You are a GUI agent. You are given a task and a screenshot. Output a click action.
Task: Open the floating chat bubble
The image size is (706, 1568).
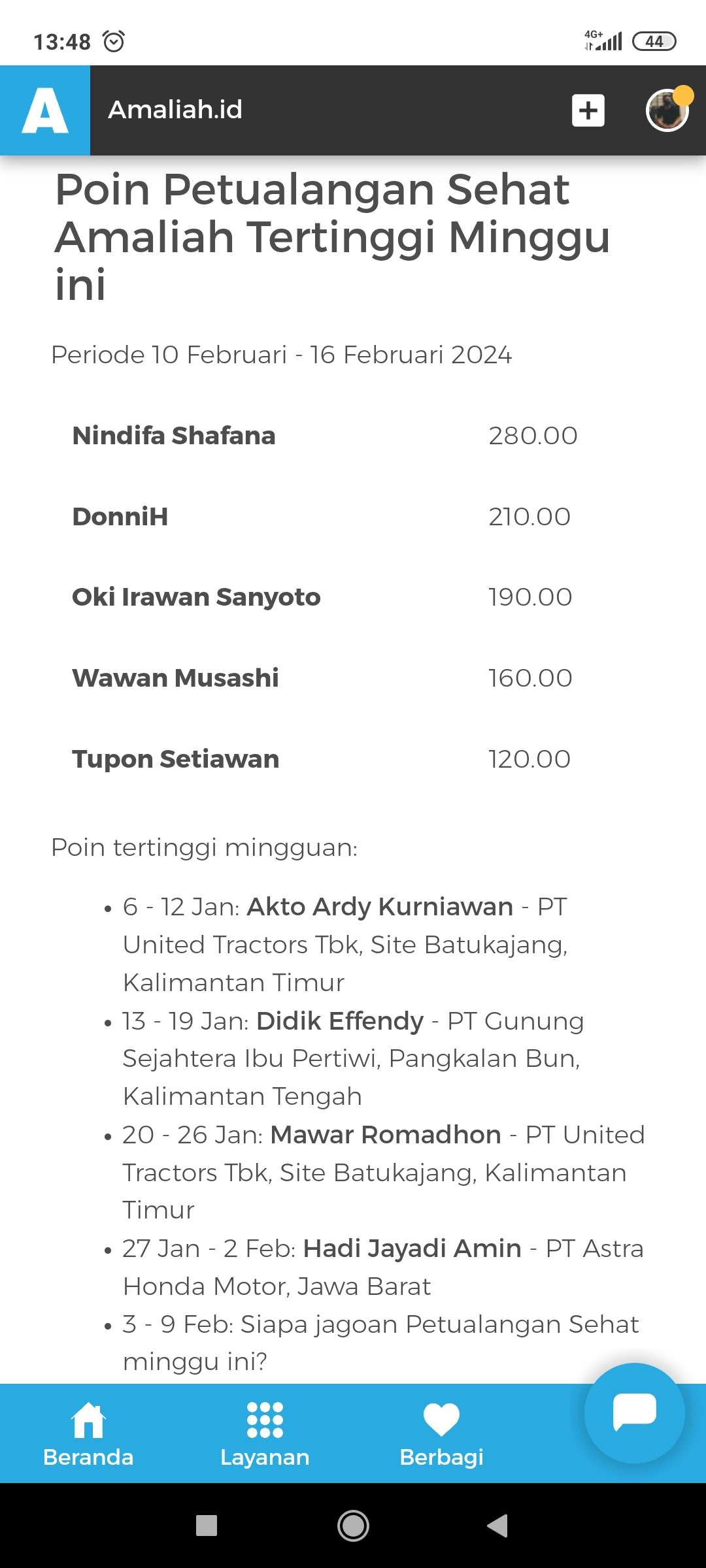[x=634, y=1413]
